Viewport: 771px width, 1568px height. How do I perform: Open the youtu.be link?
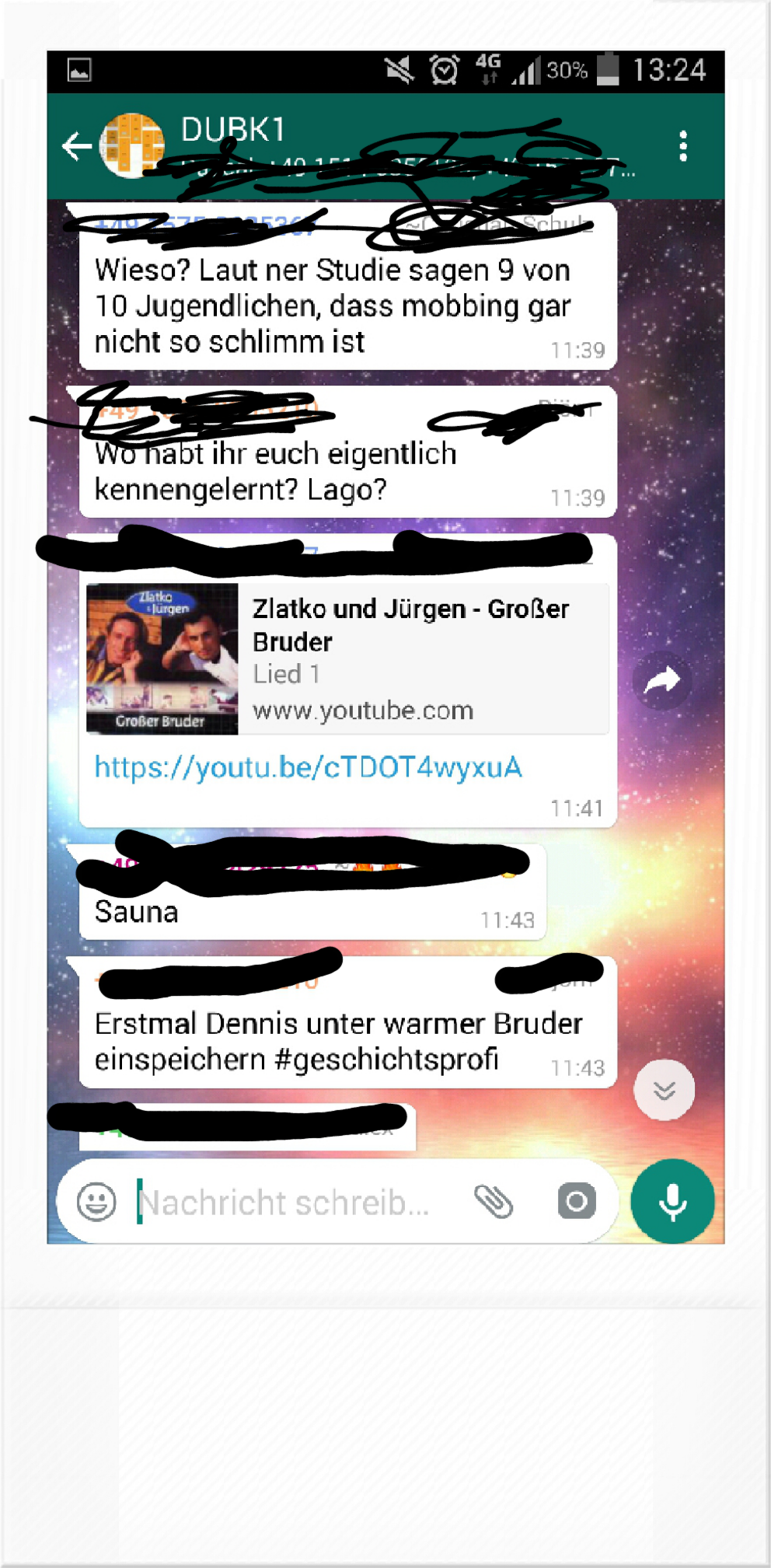tap(308, 767)
